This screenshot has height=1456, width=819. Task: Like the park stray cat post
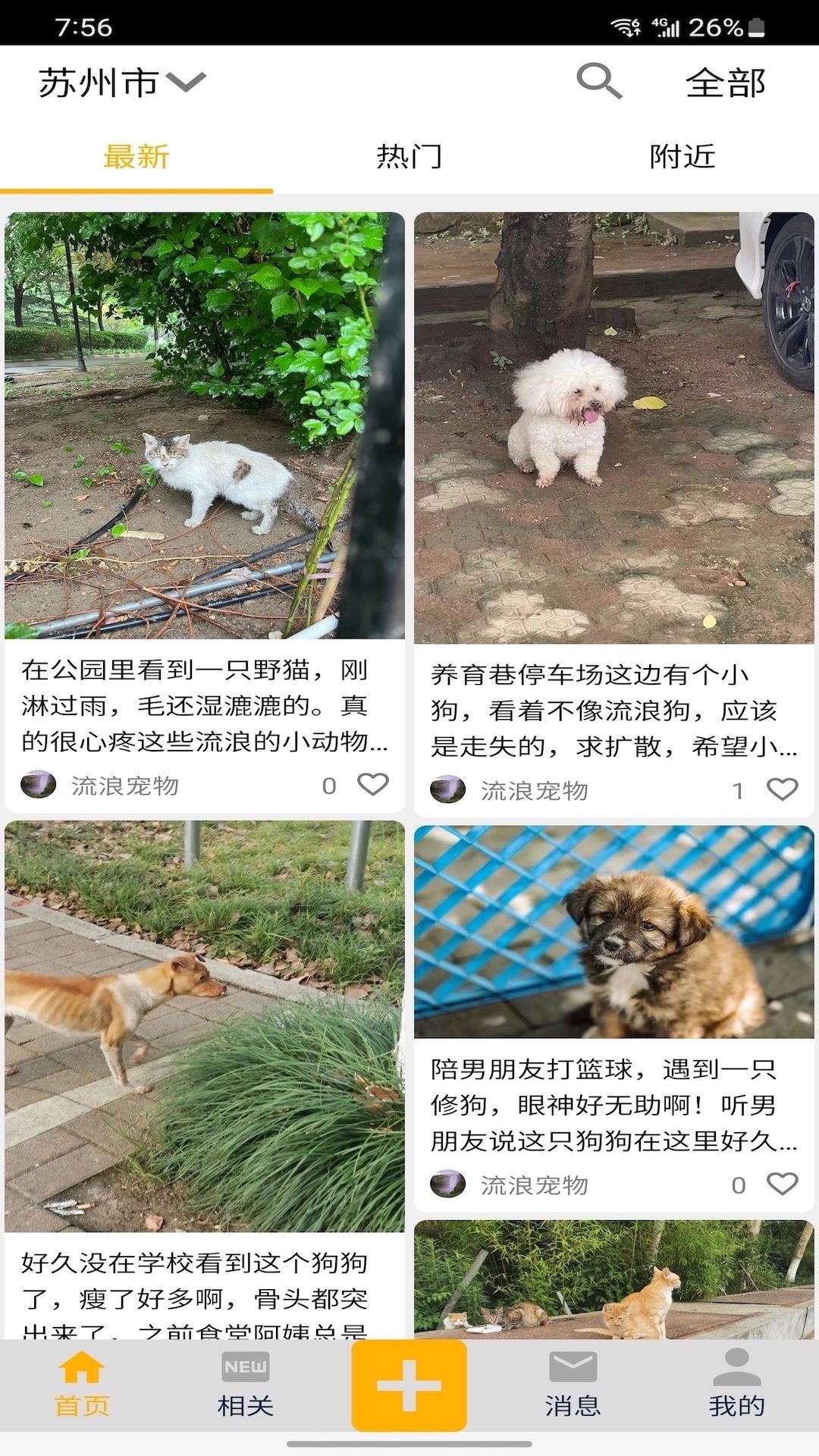[372, 784]
